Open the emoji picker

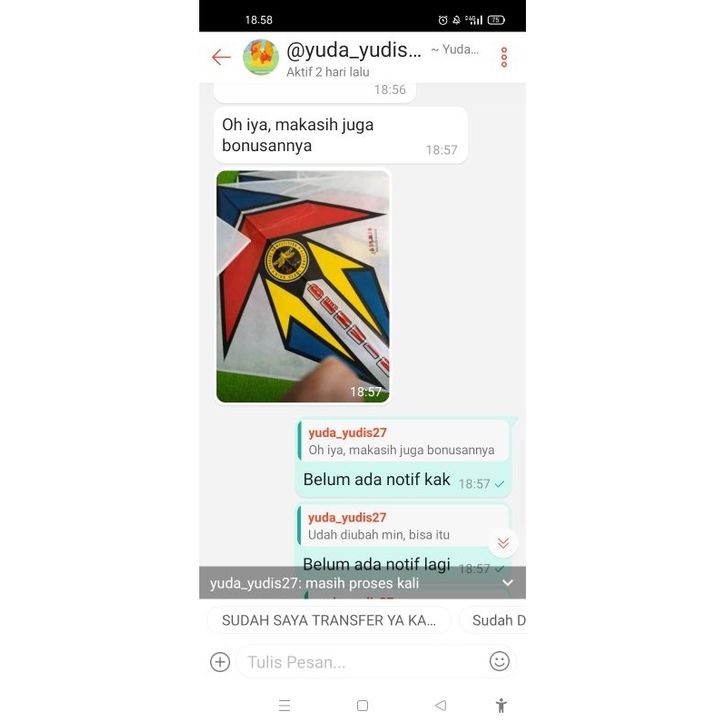tap(499, 661)
